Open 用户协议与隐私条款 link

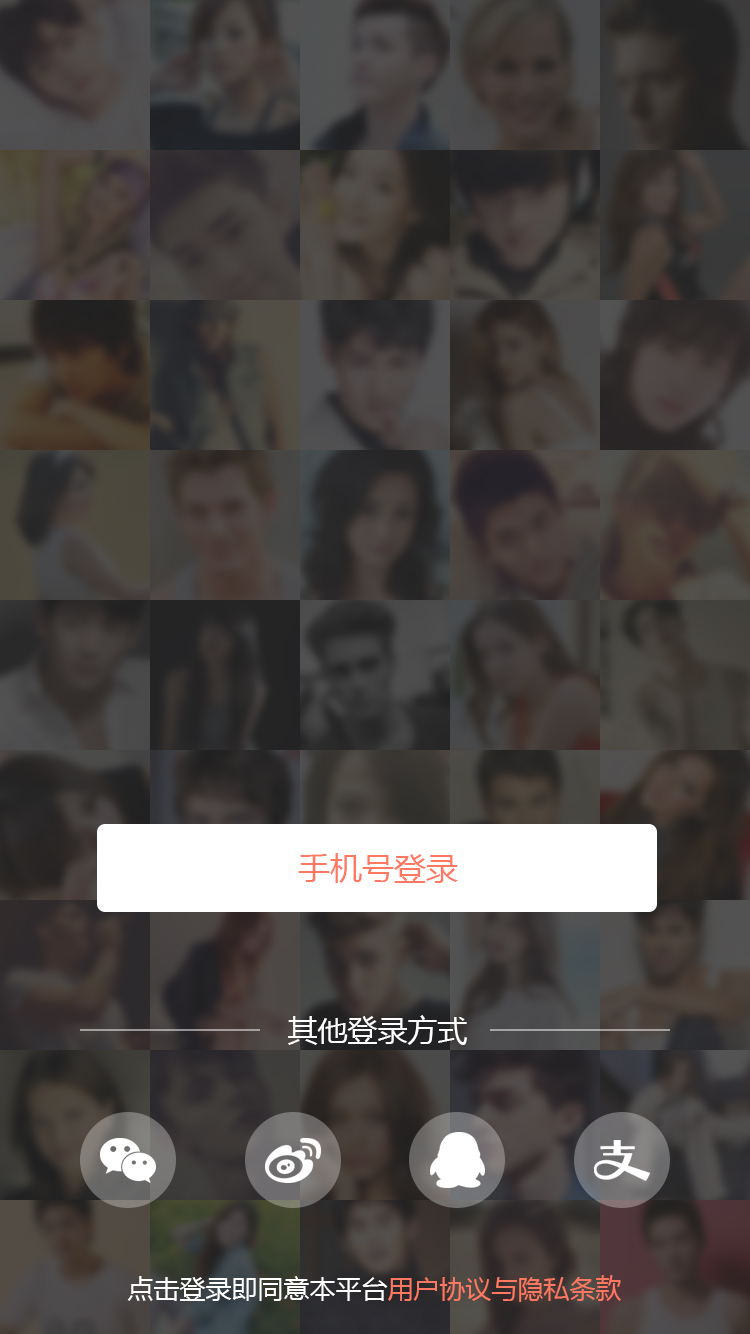click(504, 1289)
